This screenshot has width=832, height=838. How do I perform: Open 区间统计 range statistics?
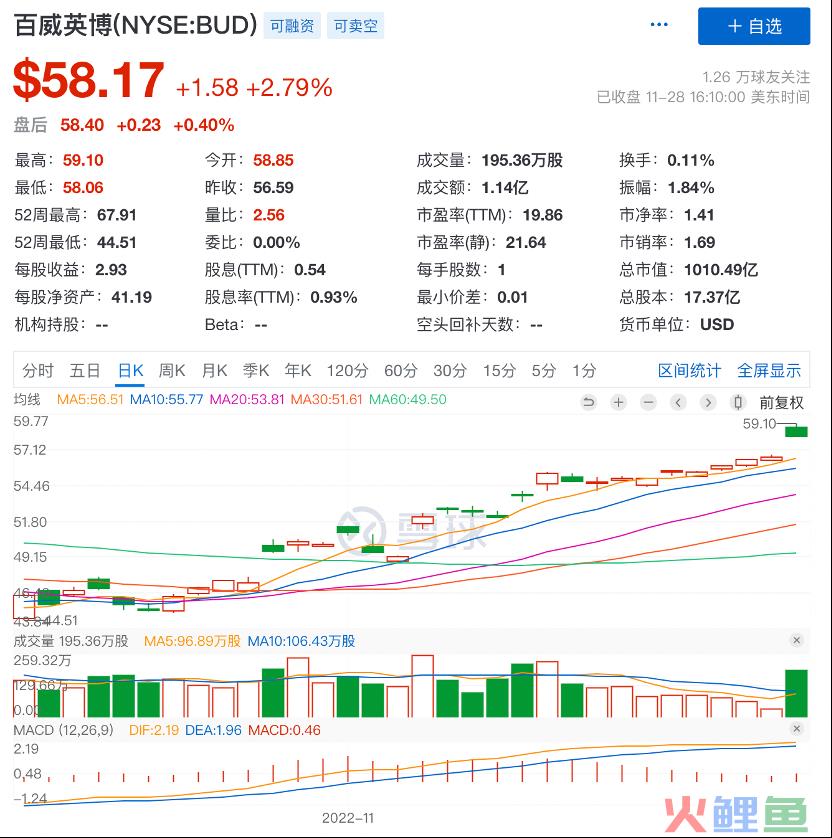(689, 371)
